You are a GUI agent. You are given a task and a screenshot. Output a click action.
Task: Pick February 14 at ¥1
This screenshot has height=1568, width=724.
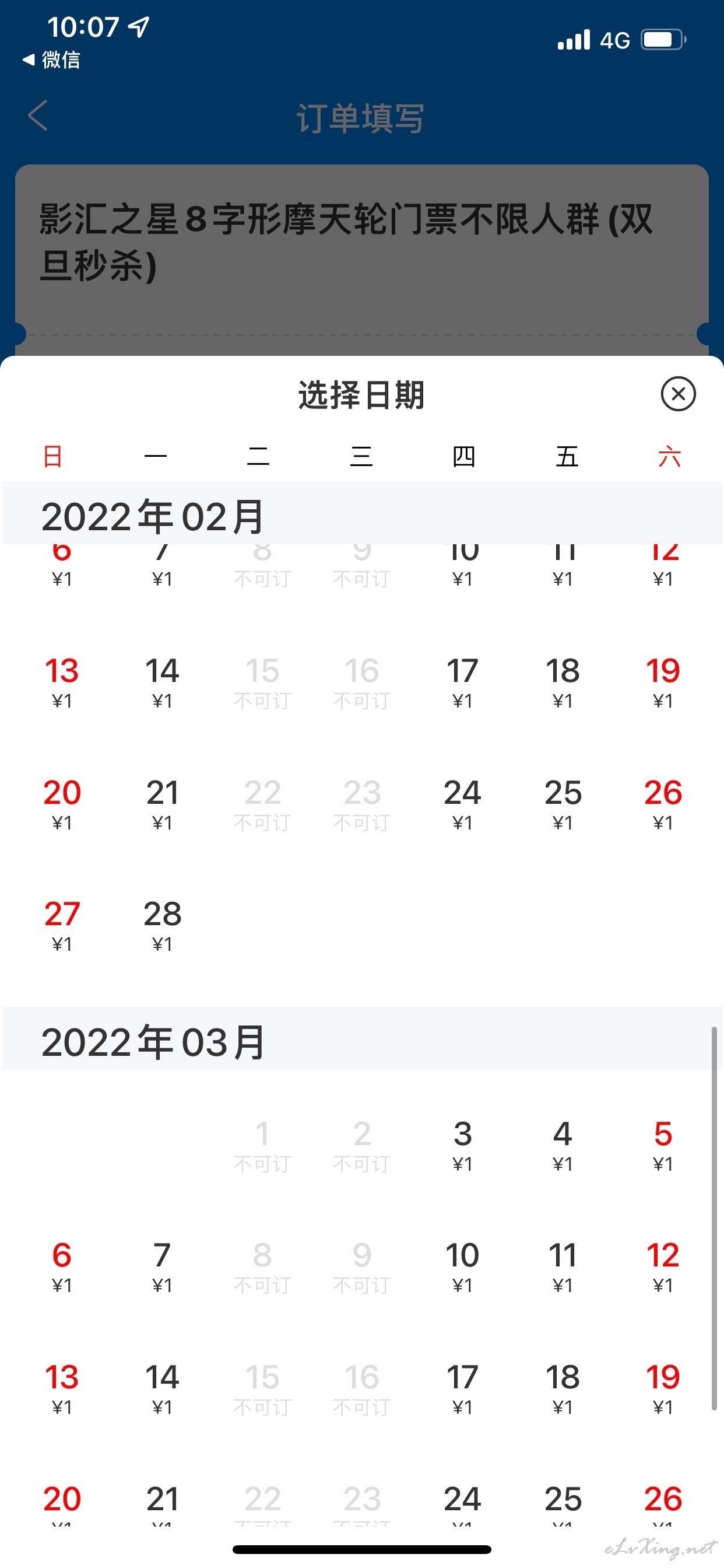(x=162, y=682)
